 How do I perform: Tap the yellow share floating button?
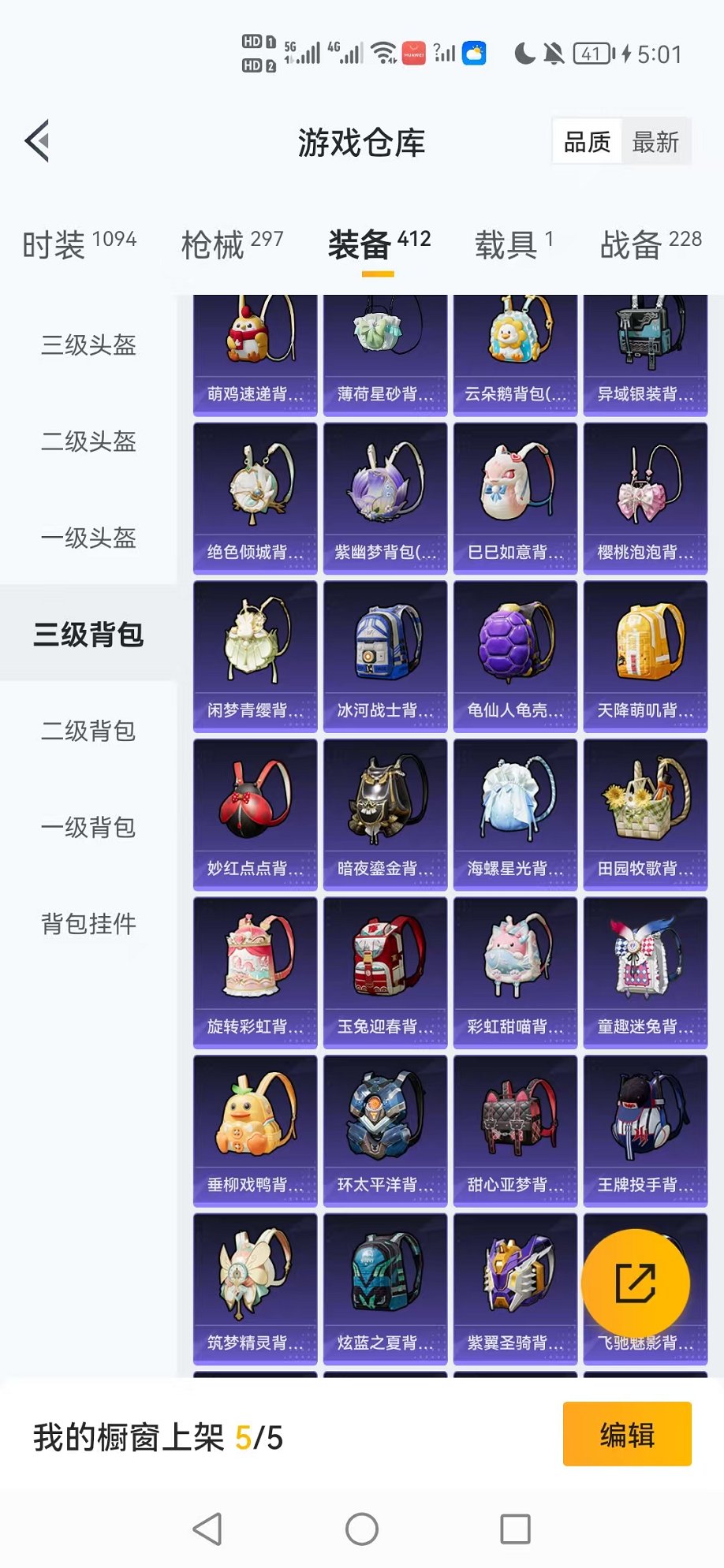pyautogui.click(x=635, y=1283)
